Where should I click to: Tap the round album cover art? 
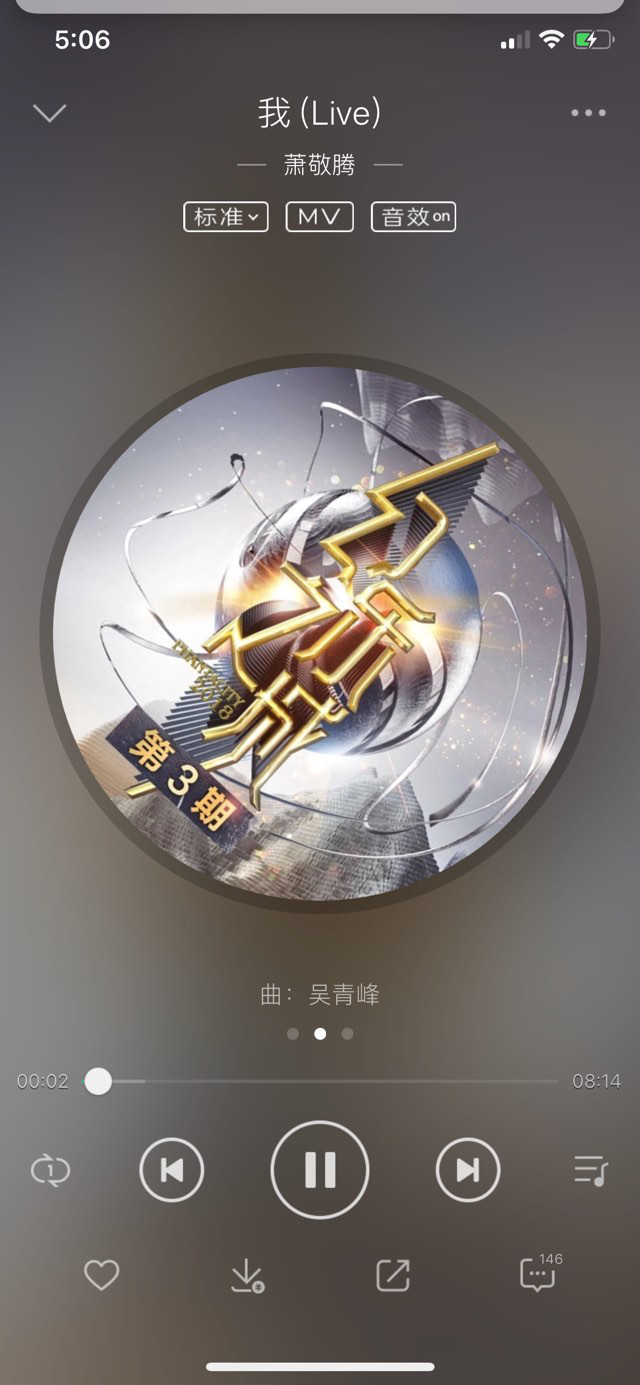[320, 632]
